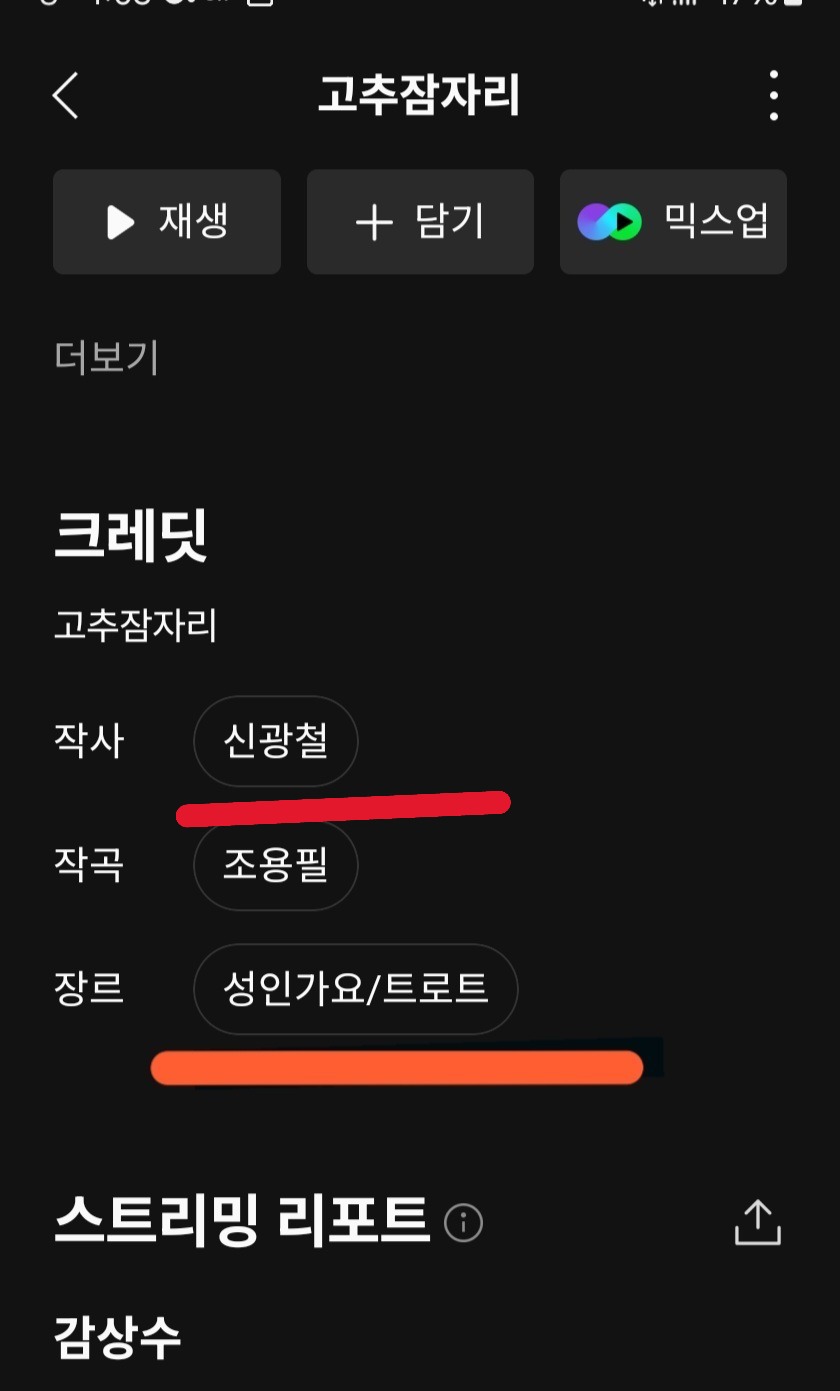Open streaming report info icon

click(x=463, y=1223)
